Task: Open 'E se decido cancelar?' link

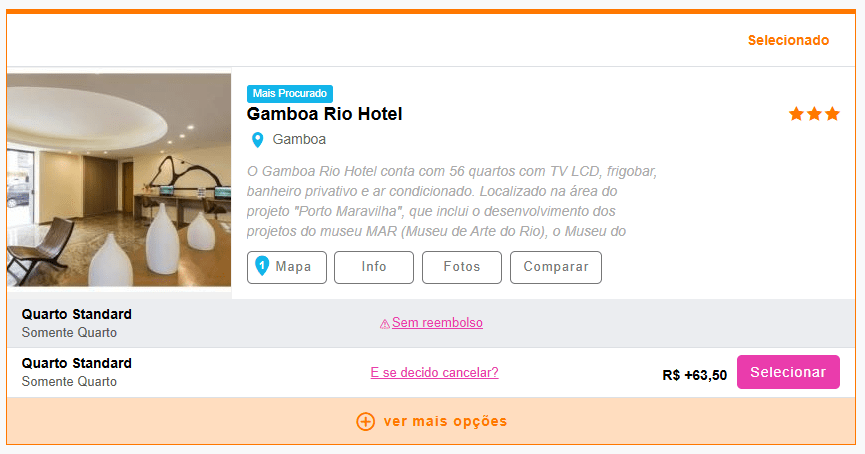Action: click(x=434, y=373)
